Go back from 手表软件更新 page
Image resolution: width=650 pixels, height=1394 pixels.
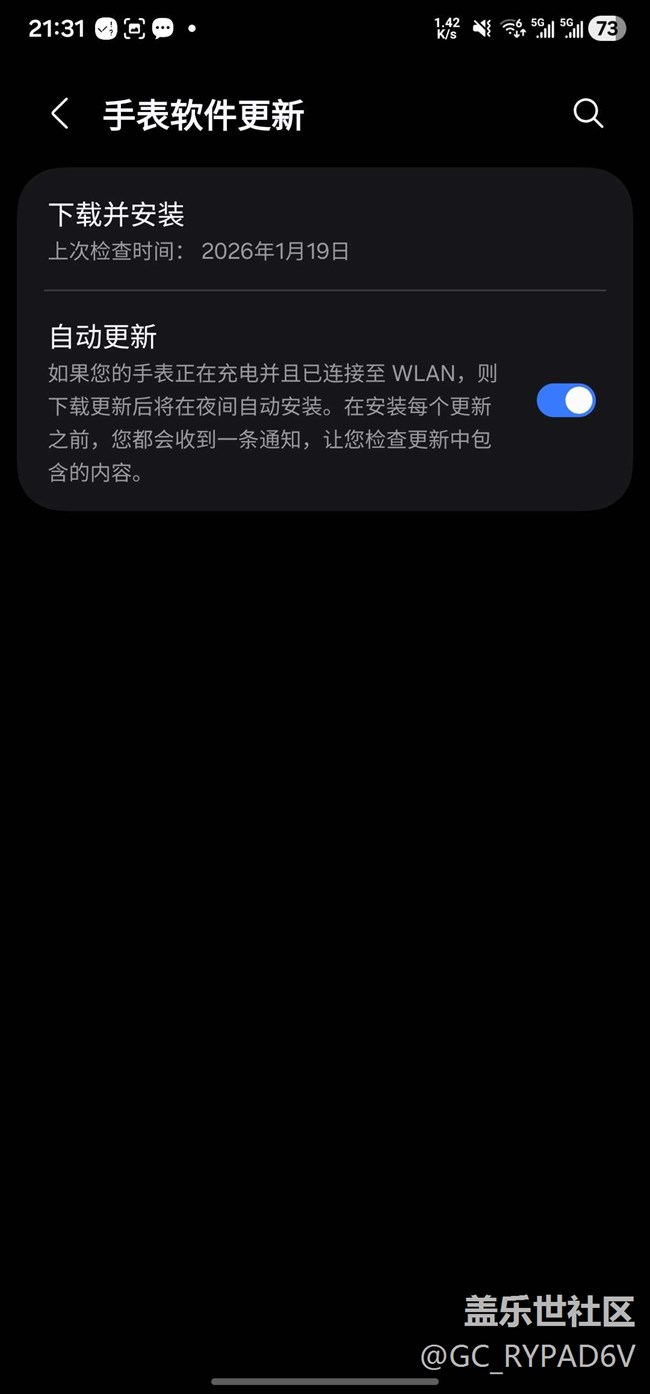click(60, 114)
